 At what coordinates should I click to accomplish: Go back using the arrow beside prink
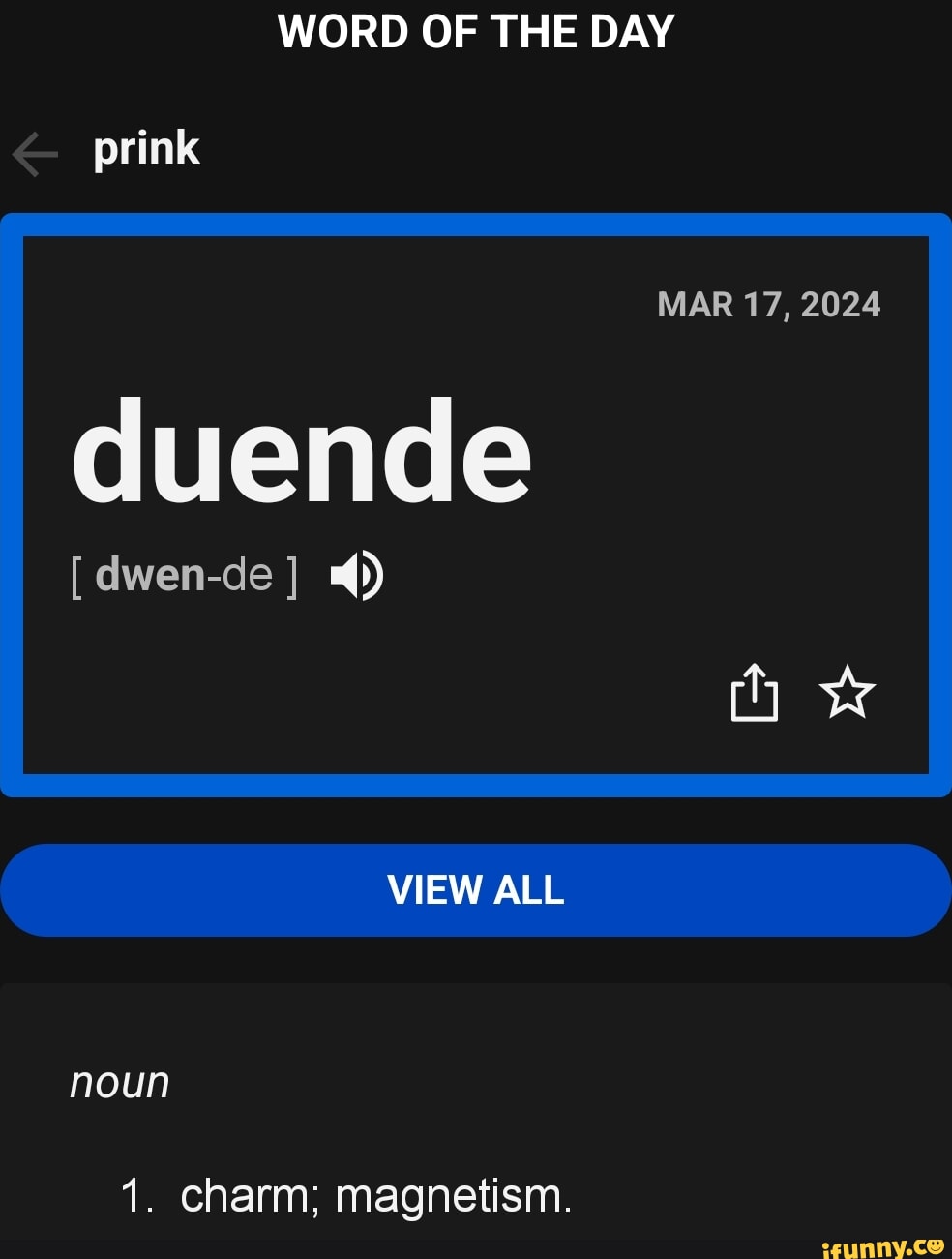36,153
